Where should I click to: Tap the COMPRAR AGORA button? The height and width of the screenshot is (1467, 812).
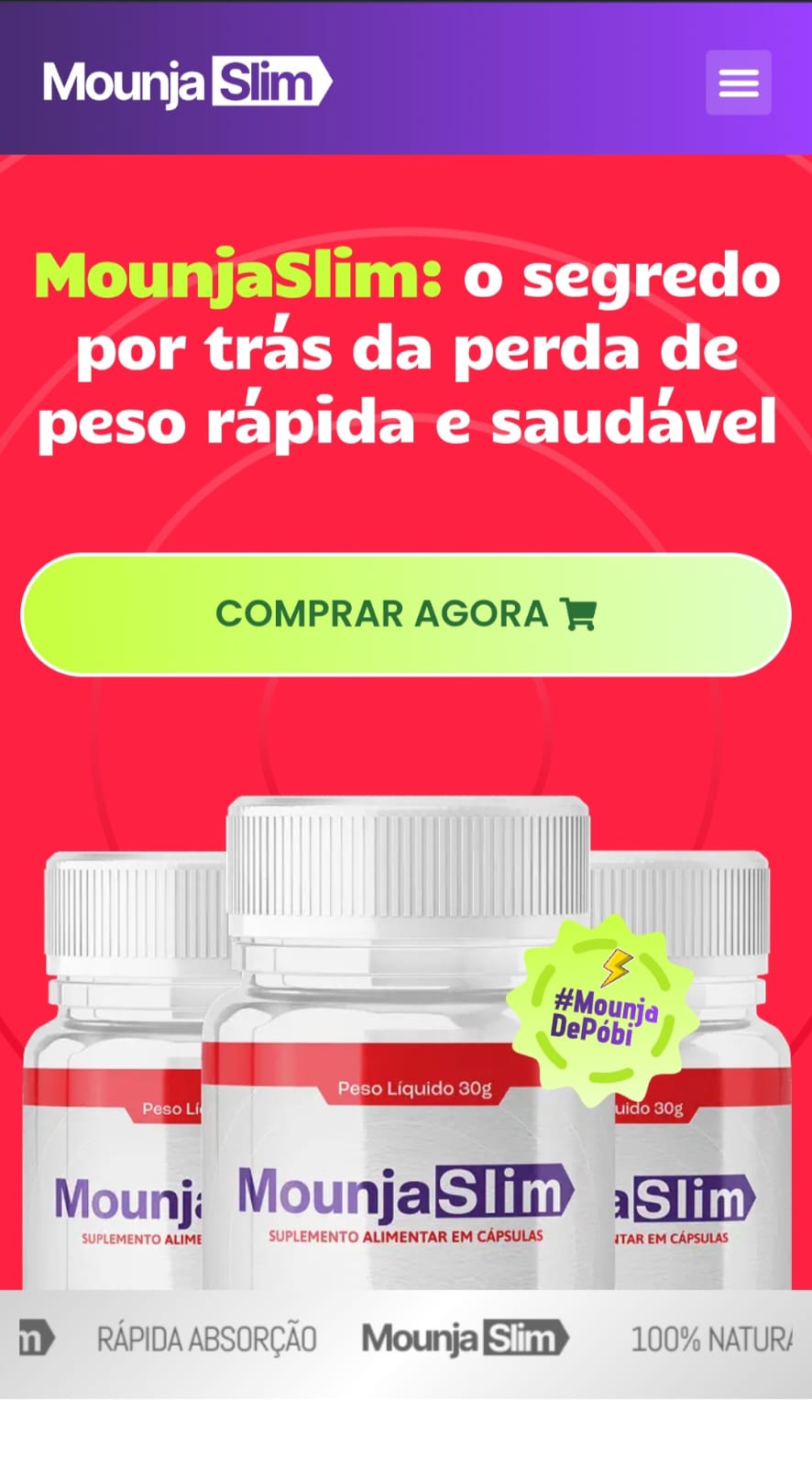405,614
